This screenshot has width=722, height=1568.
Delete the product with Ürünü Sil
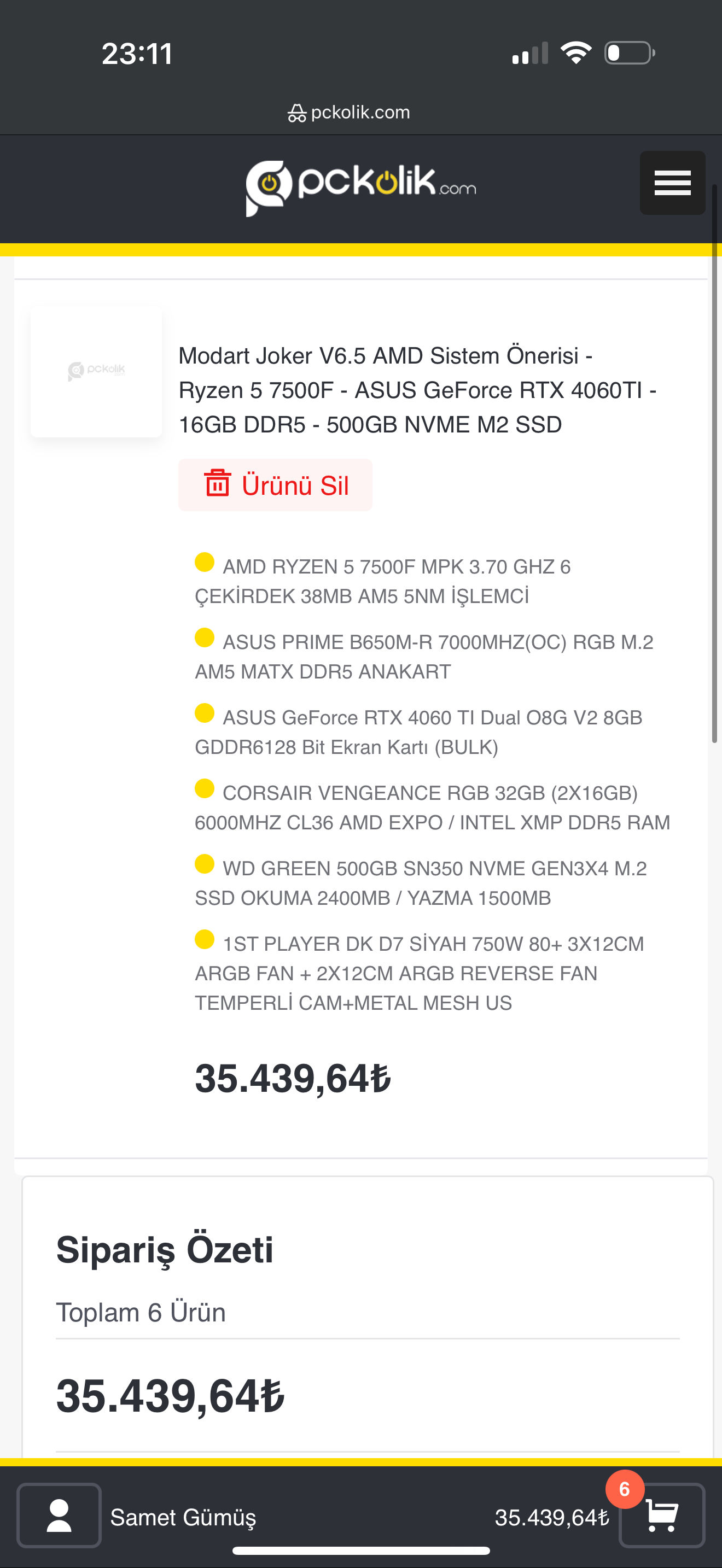pyautogui.click(x=275, y=485)
